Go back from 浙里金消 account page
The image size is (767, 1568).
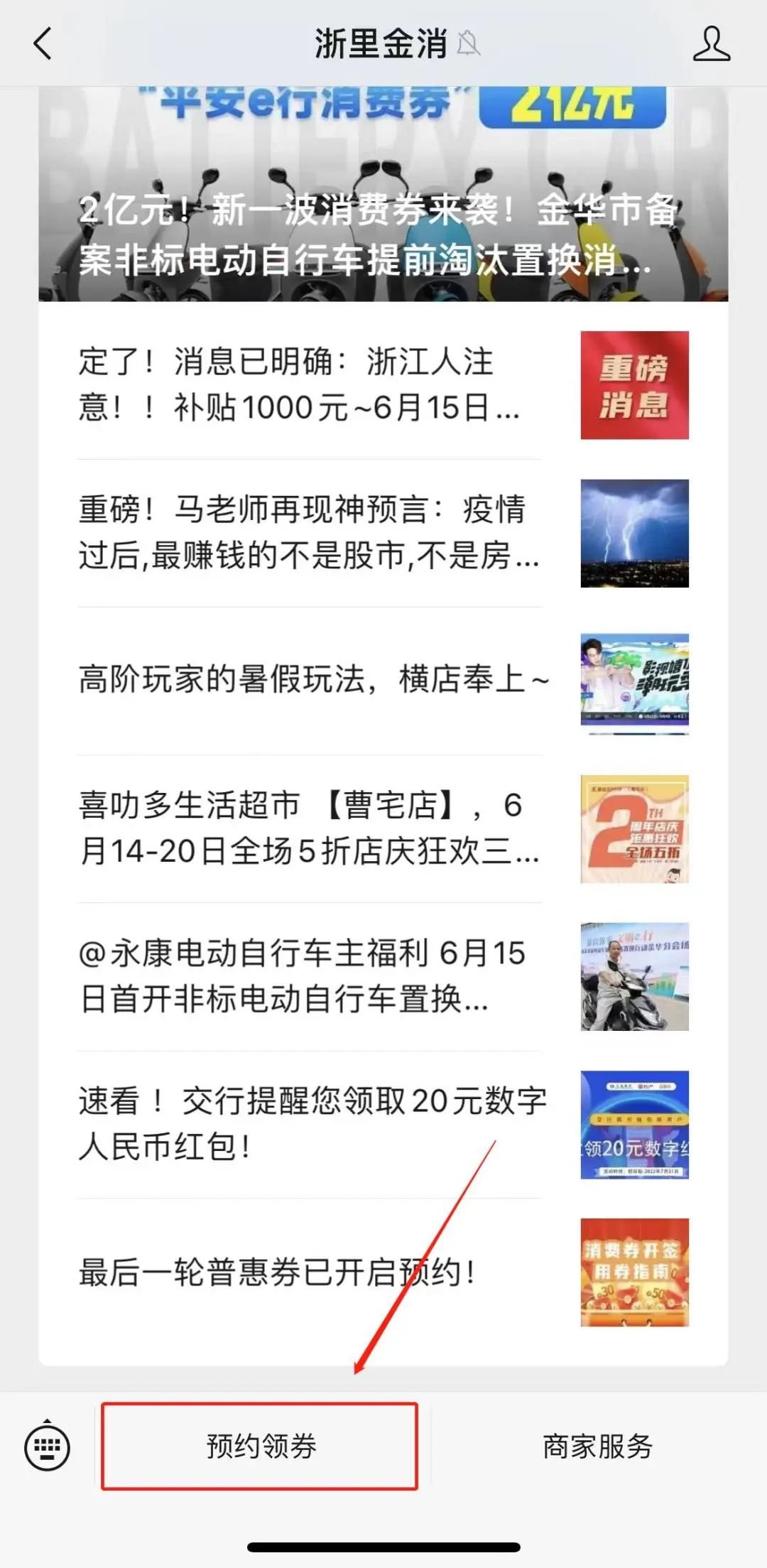[x=43, y=44]
